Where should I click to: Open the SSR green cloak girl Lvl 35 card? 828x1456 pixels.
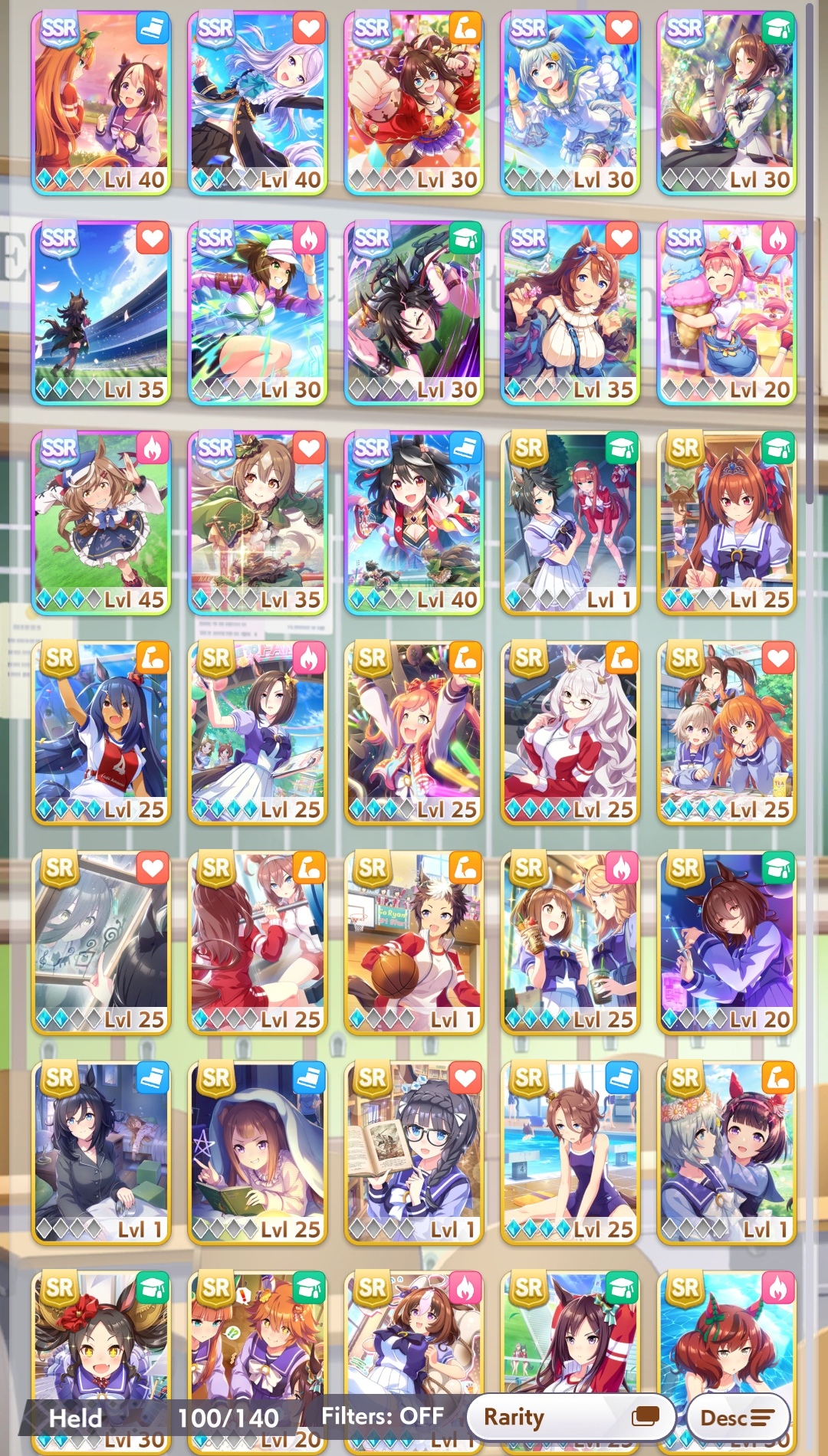coord(258,523)
